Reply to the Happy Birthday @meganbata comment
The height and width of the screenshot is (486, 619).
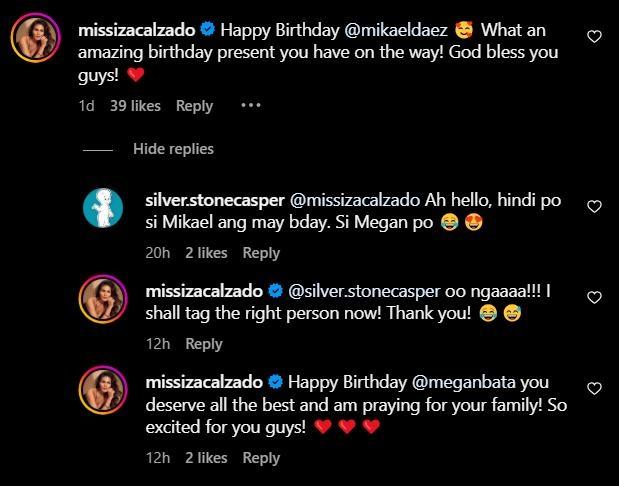[x=261, y=458]
